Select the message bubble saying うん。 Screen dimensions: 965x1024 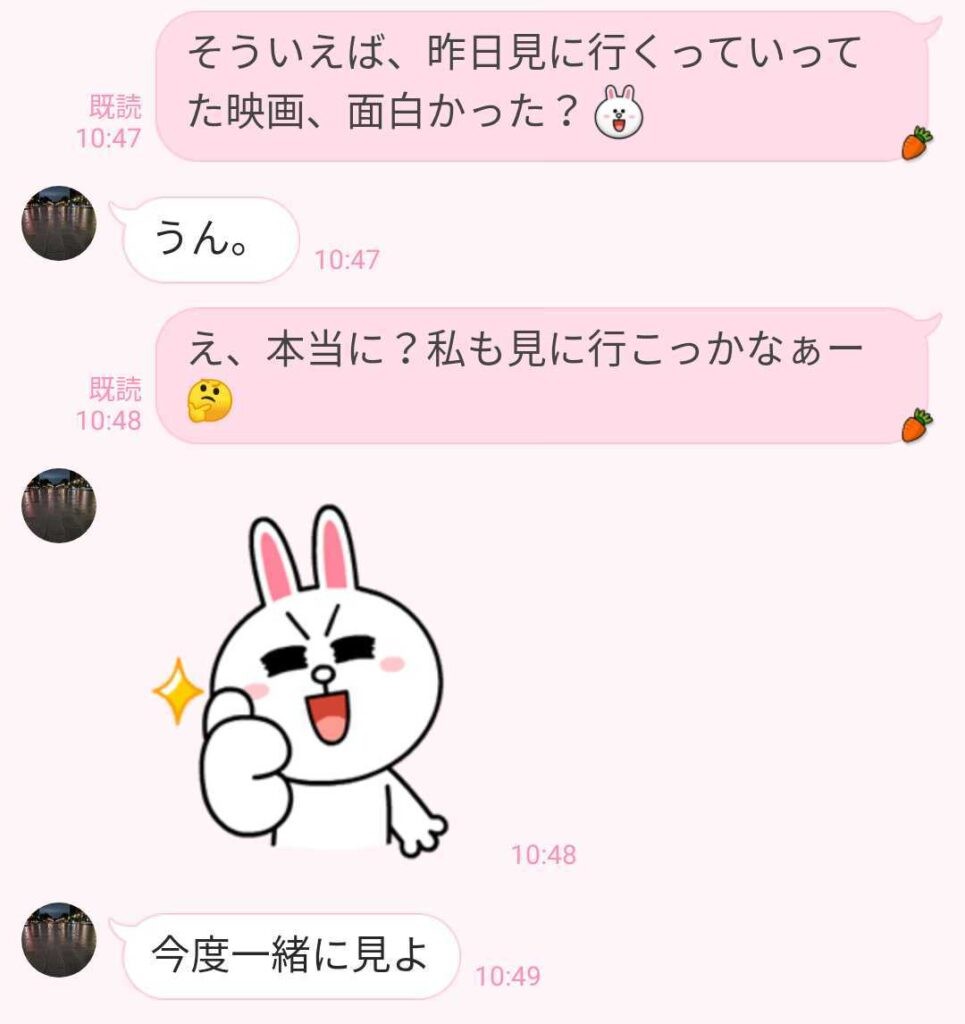point(205,240)
